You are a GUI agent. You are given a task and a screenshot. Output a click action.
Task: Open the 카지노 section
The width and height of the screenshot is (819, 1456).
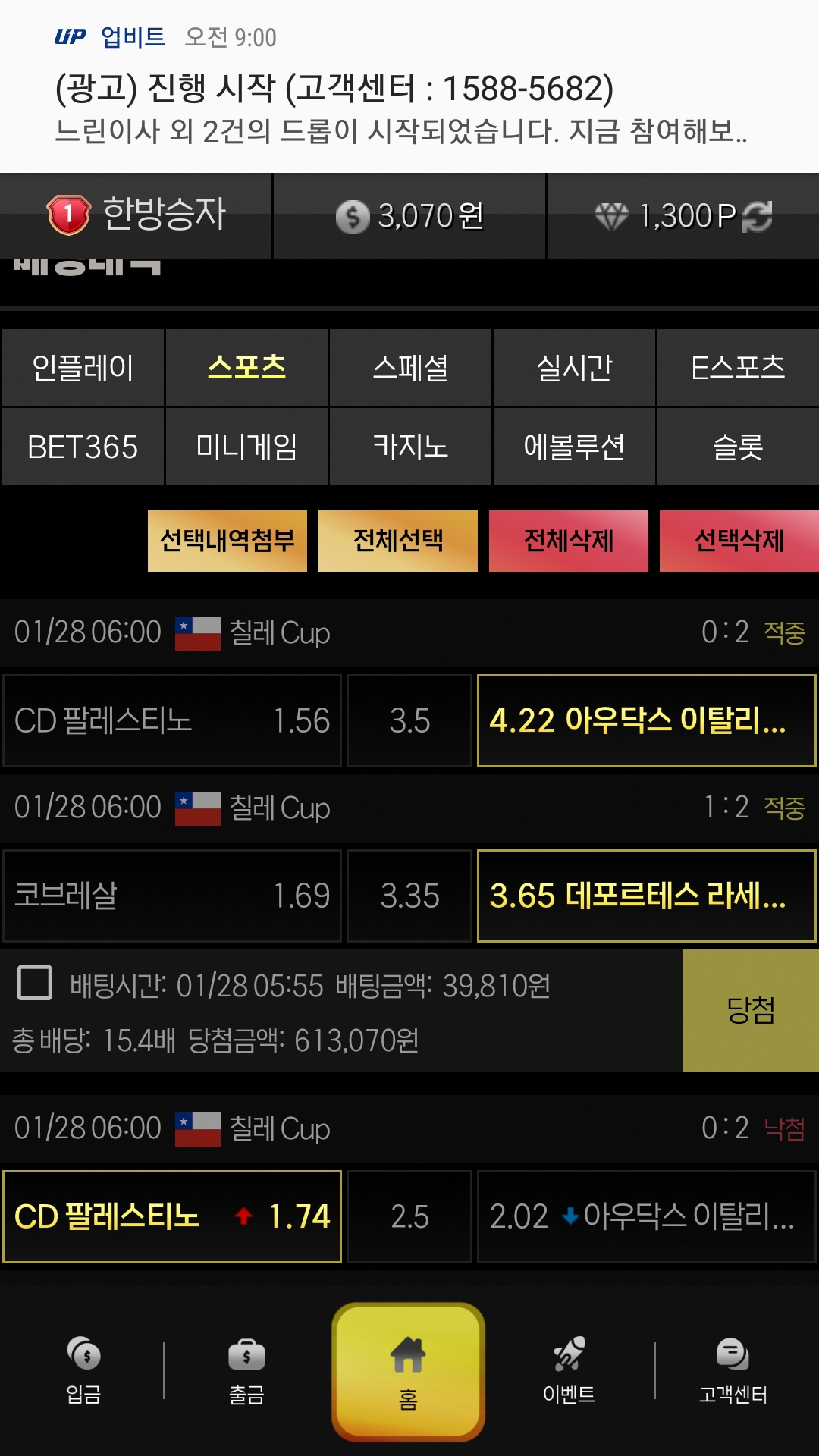point(410,447)
